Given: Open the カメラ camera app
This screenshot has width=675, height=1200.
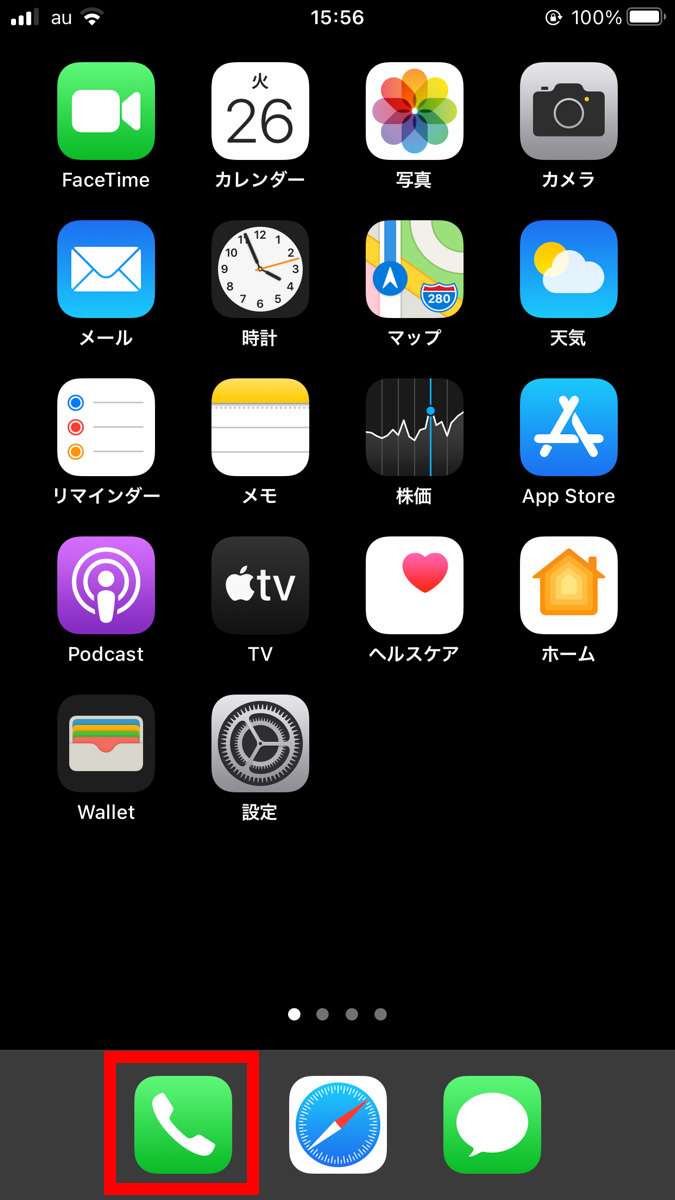Looking at the screenshot, I should pos(568,111).
